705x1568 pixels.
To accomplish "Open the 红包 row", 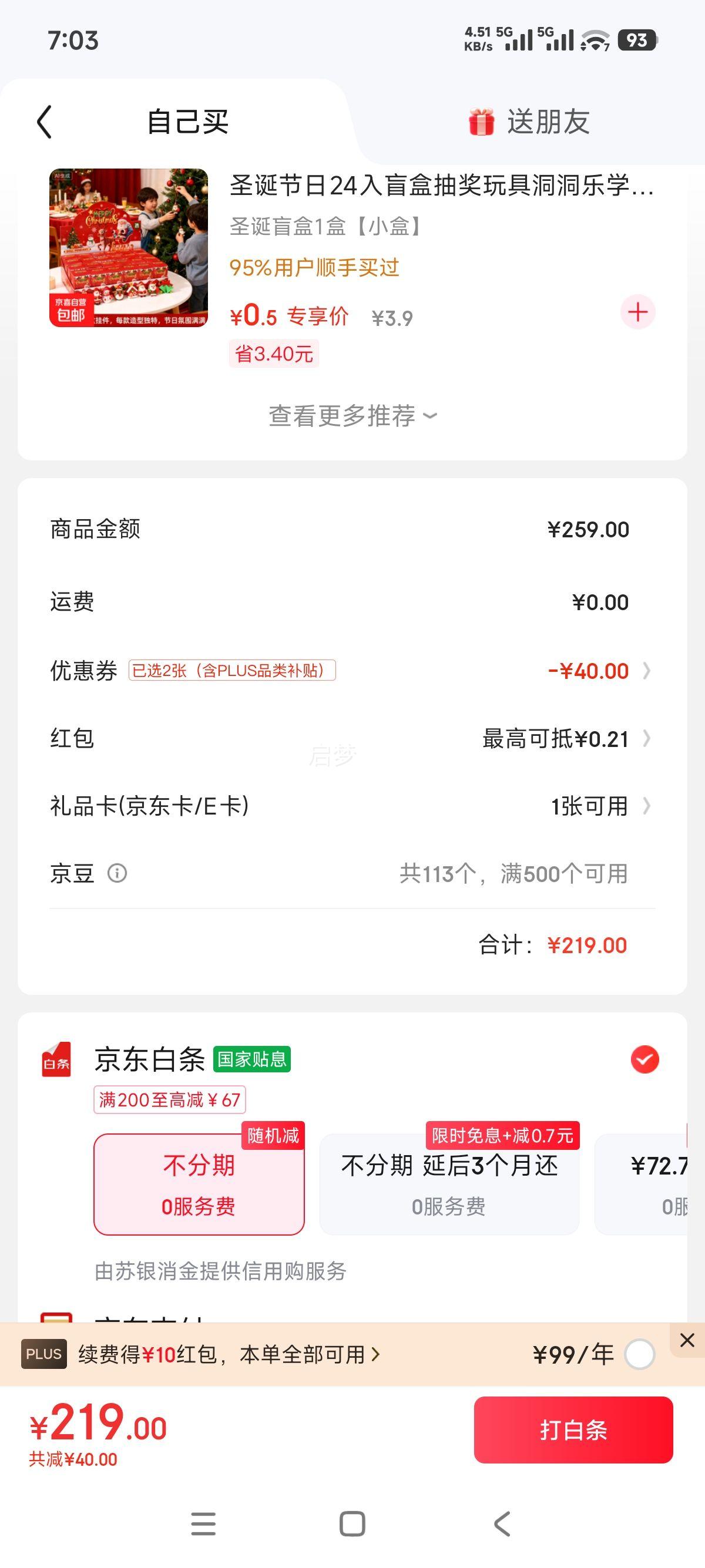I will (352, 738).
